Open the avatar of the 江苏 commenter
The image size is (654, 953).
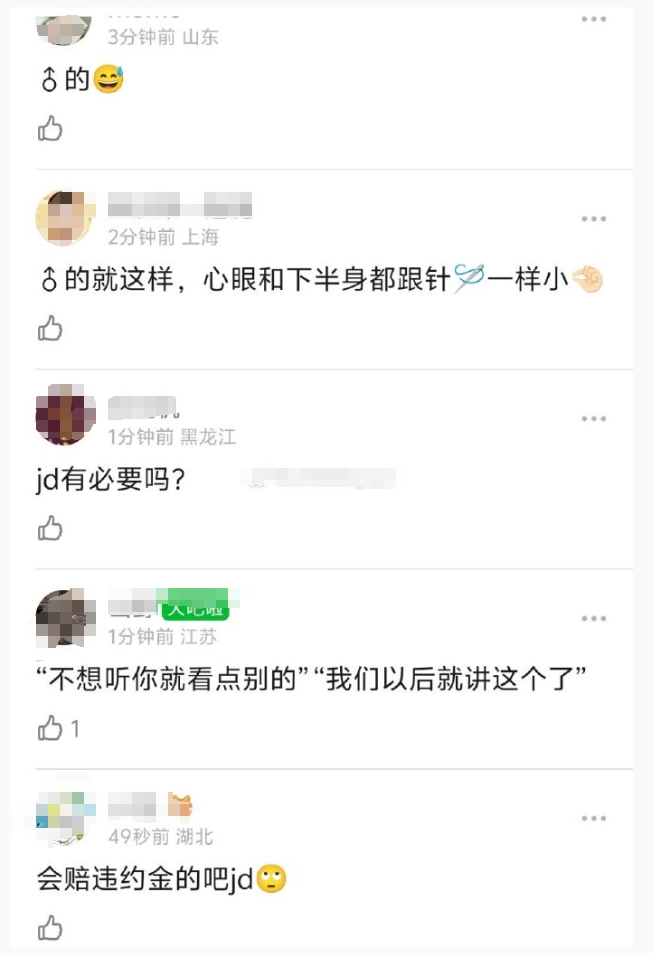point(65,617)
